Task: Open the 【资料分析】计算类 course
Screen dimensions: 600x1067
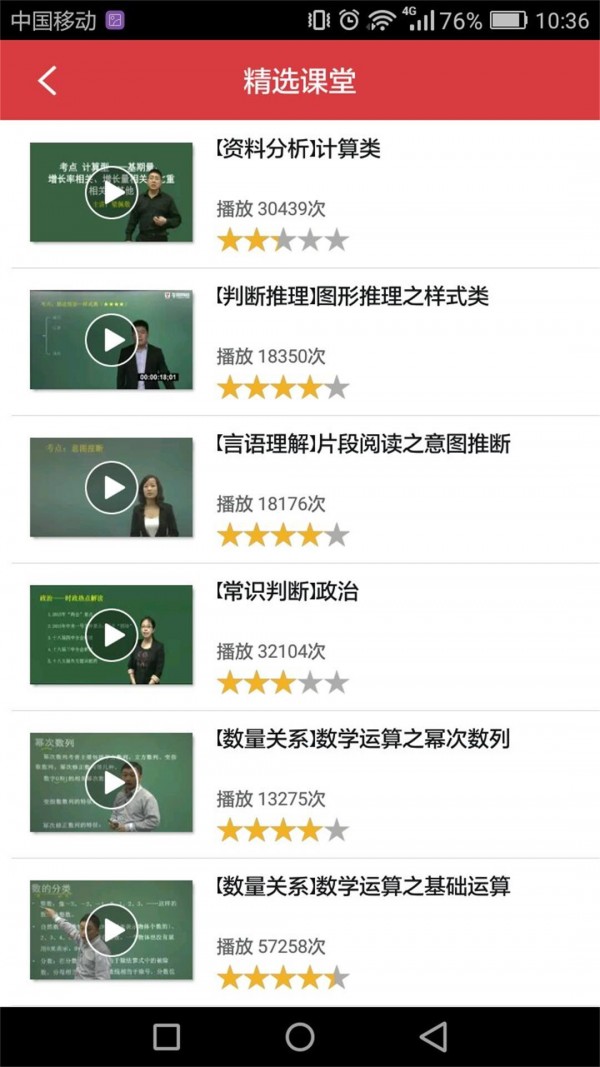Action: coord(298,150)
